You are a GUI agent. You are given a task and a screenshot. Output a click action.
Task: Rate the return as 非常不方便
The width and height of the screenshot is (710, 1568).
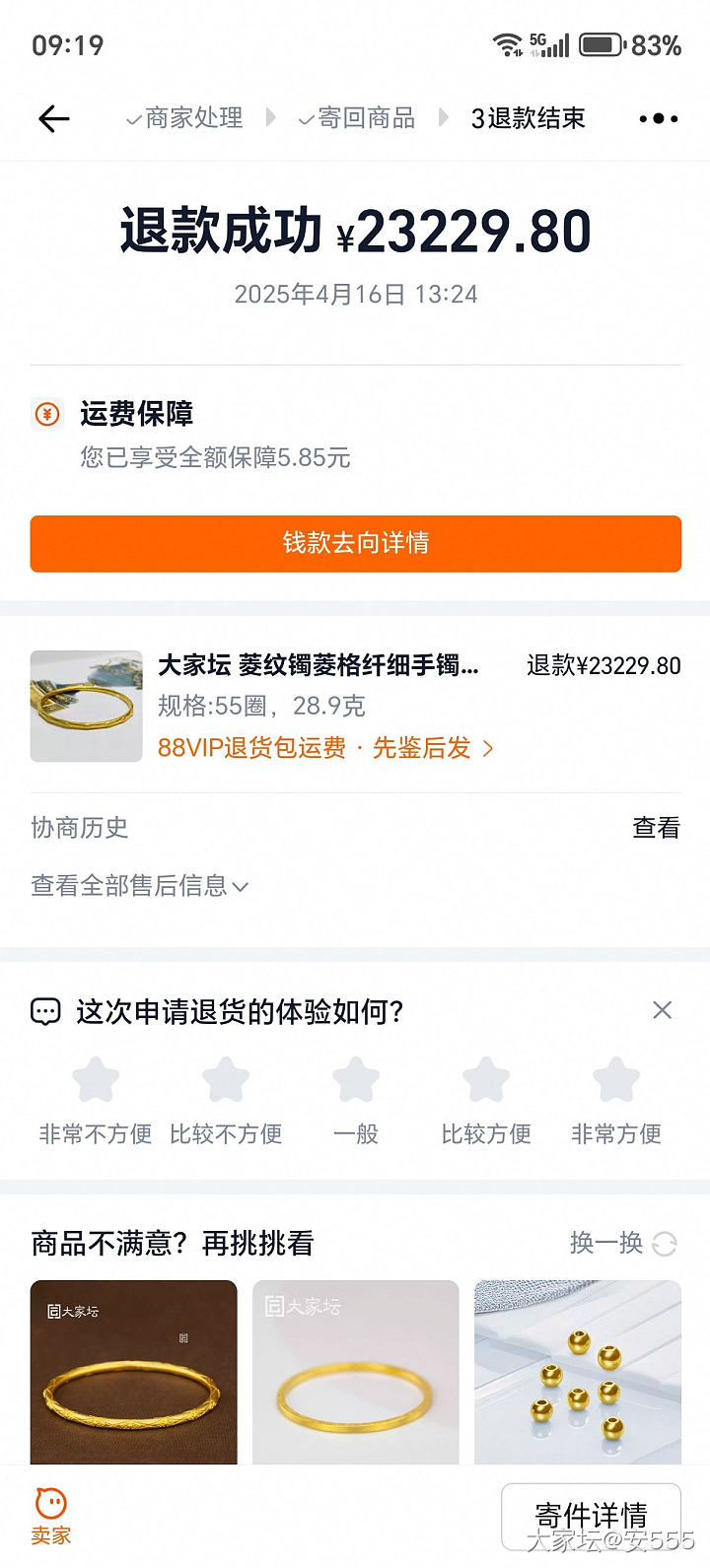click(x=96, y=1081)
